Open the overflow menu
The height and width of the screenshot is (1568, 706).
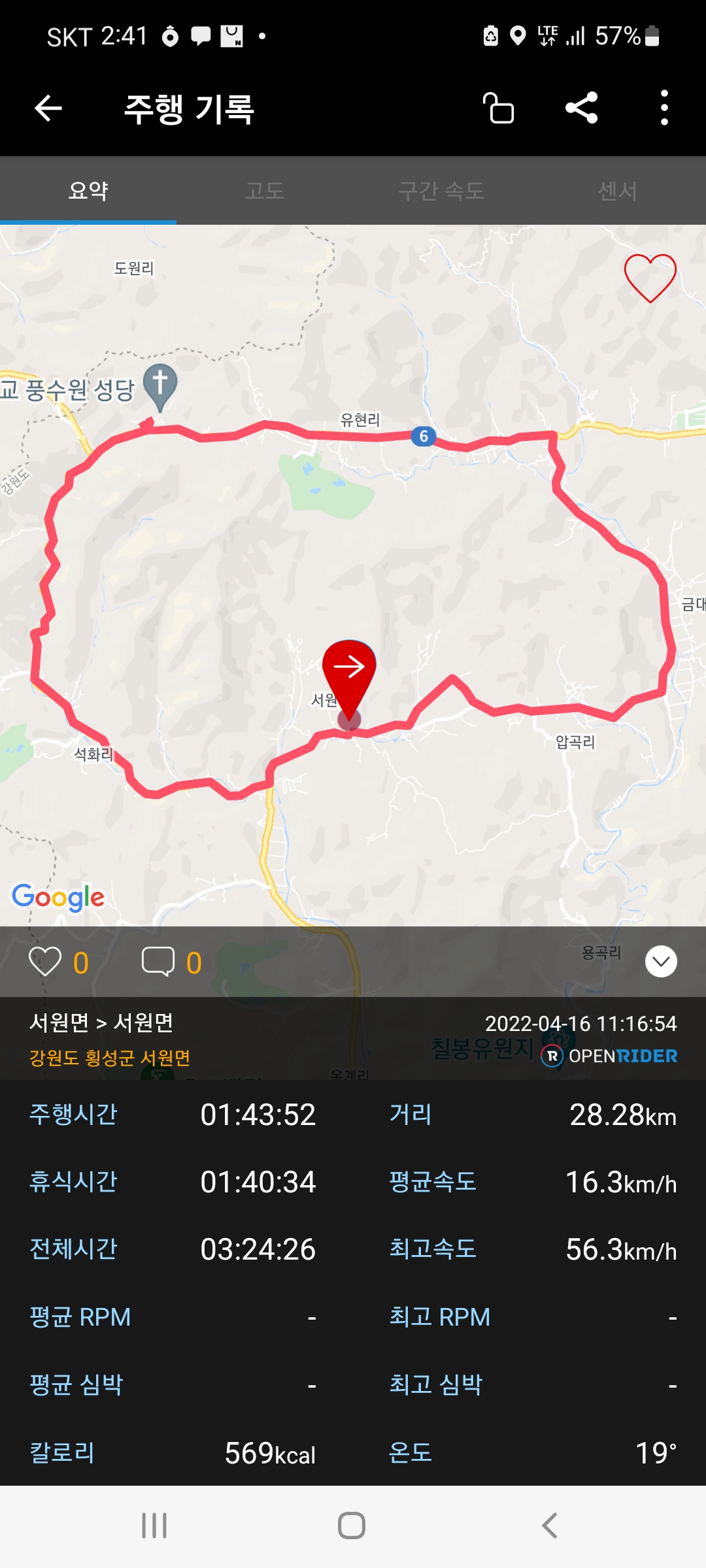664,108
